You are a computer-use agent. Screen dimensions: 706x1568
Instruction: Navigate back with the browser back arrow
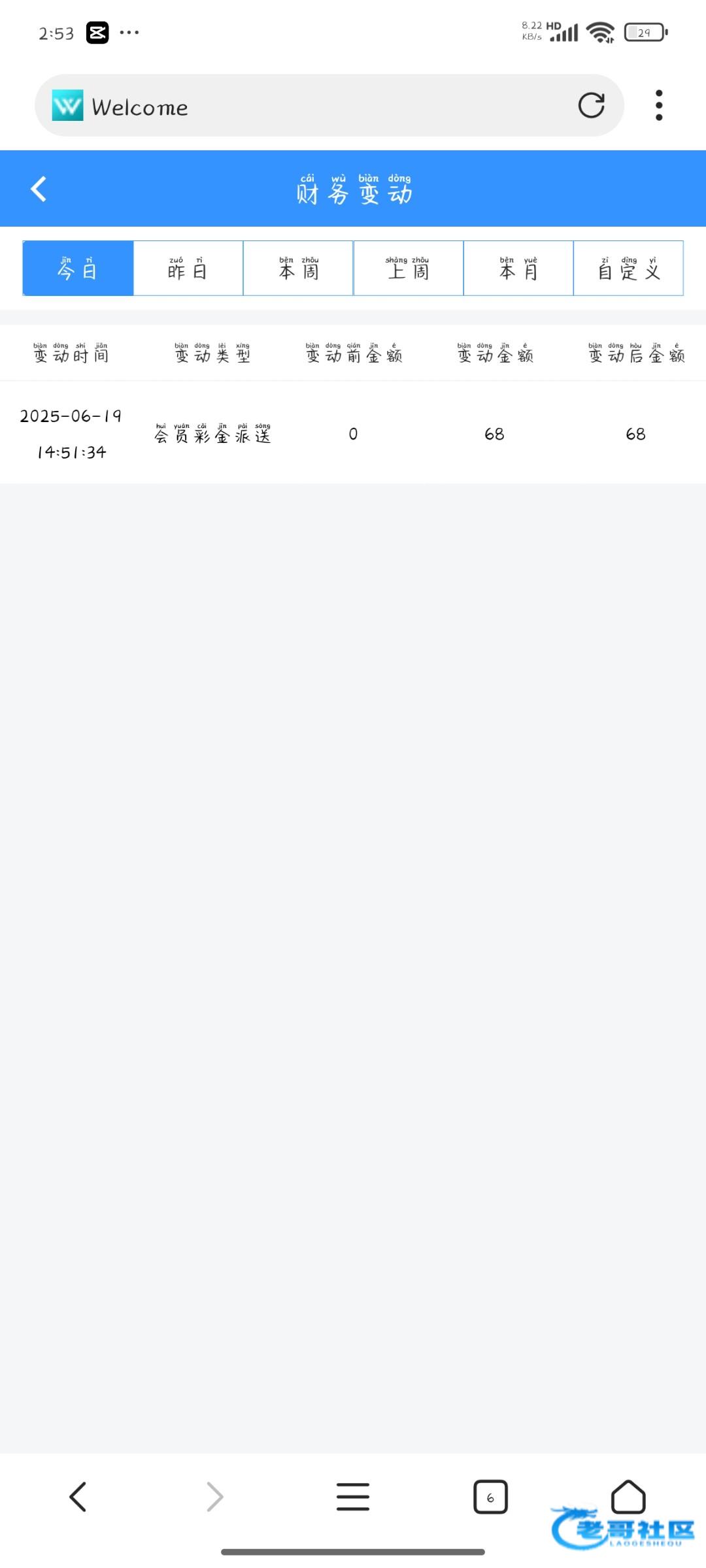tap(78, 1497)
